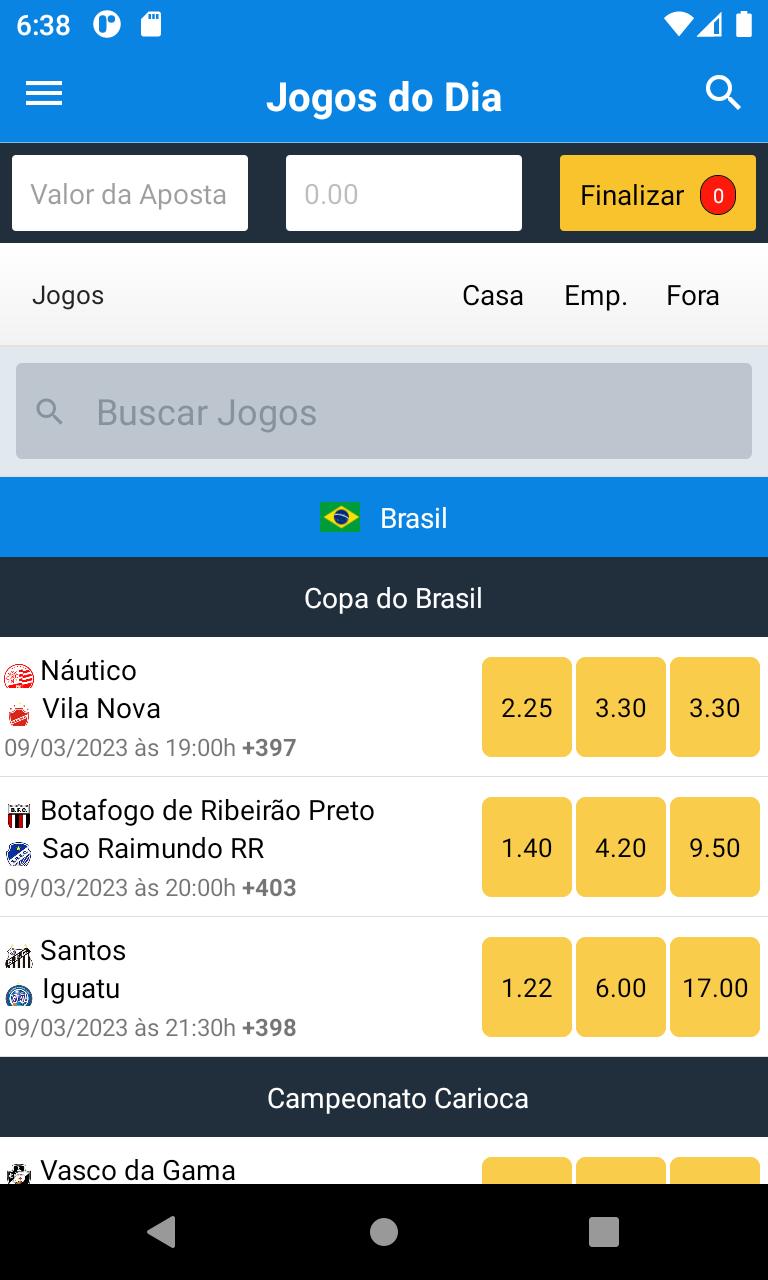Choose draw odds 6.00 in Santos vs Iguatu

[621, 987]
